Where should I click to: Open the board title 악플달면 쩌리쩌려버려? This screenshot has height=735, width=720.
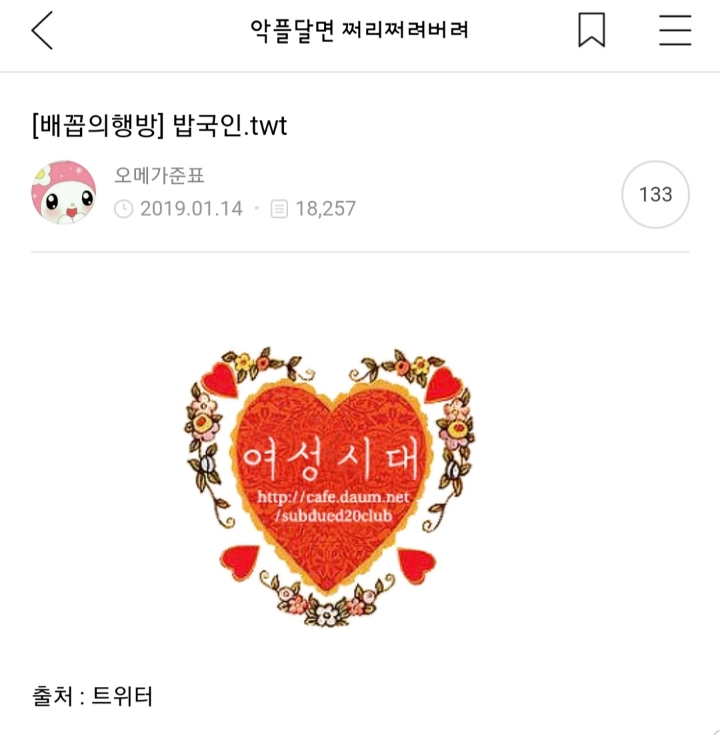click(359, 30)
